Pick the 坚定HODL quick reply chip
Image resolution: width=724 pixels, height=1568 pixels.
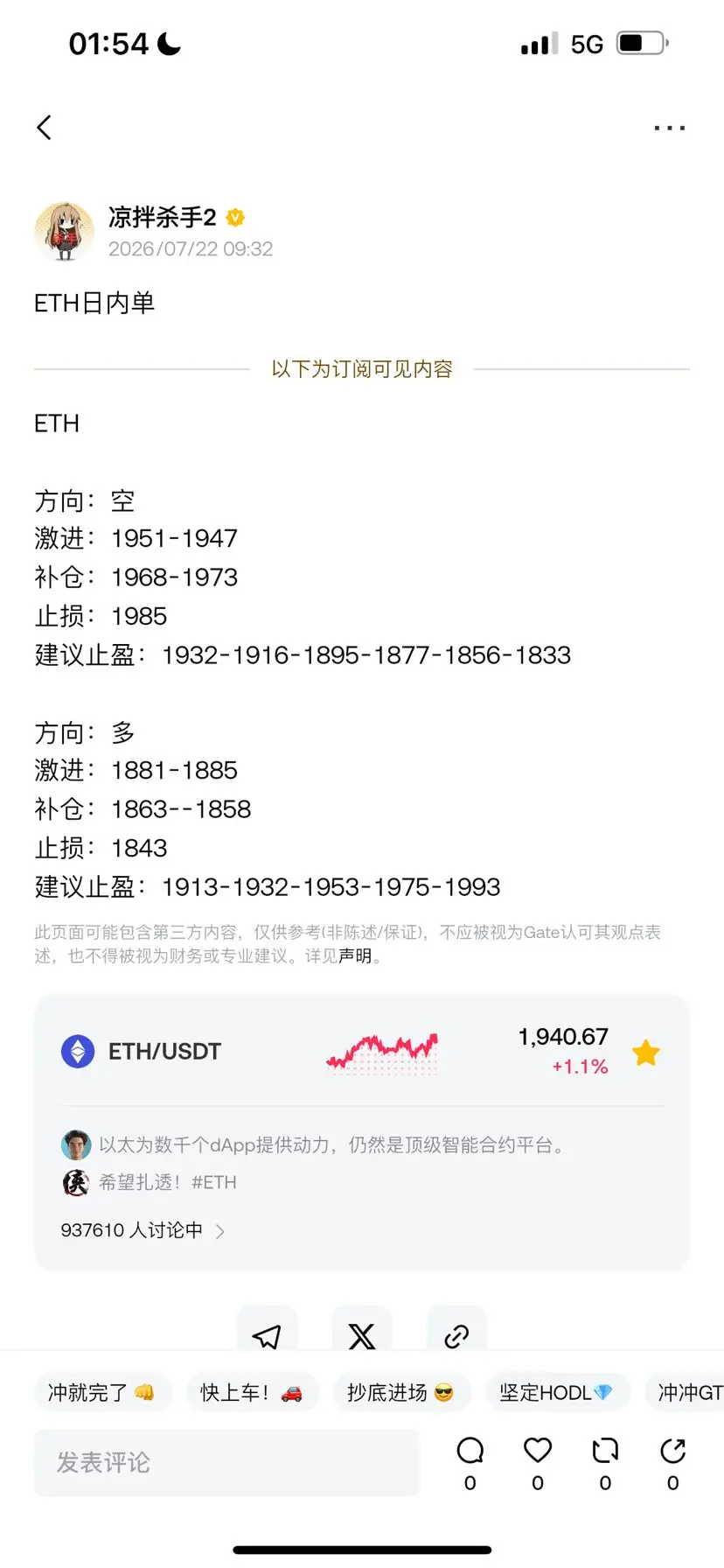pyautogui.click(x=557, y=1392)
